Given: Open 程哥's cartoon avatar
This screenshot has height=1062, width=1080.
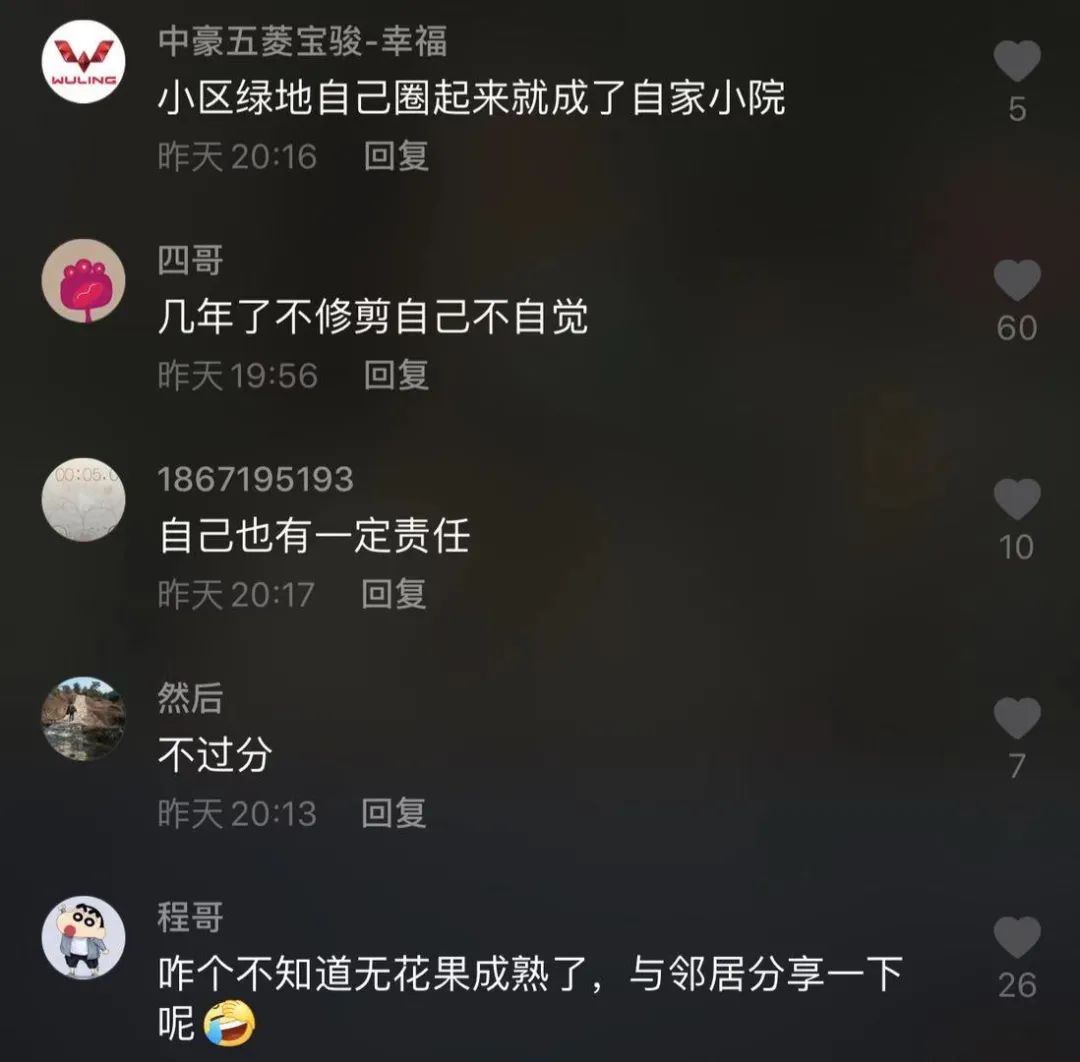Looking at the screenshot, I should click(x=83, y=938).
